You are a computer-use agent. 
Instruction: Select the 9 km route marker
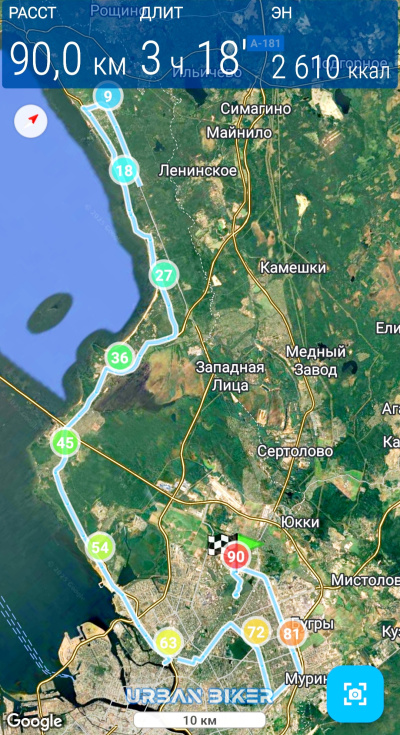click(107, 97)
